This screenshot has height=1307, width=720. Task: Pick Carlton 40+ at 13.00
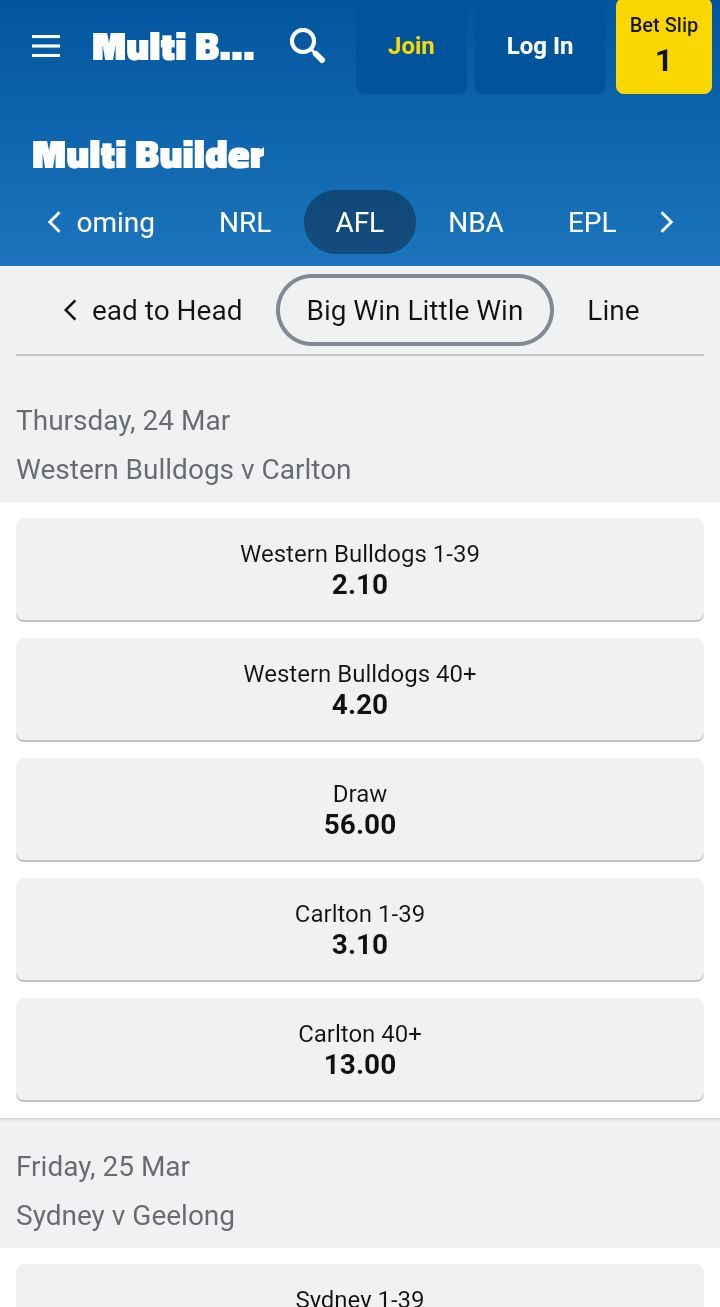click(360, 1049)
